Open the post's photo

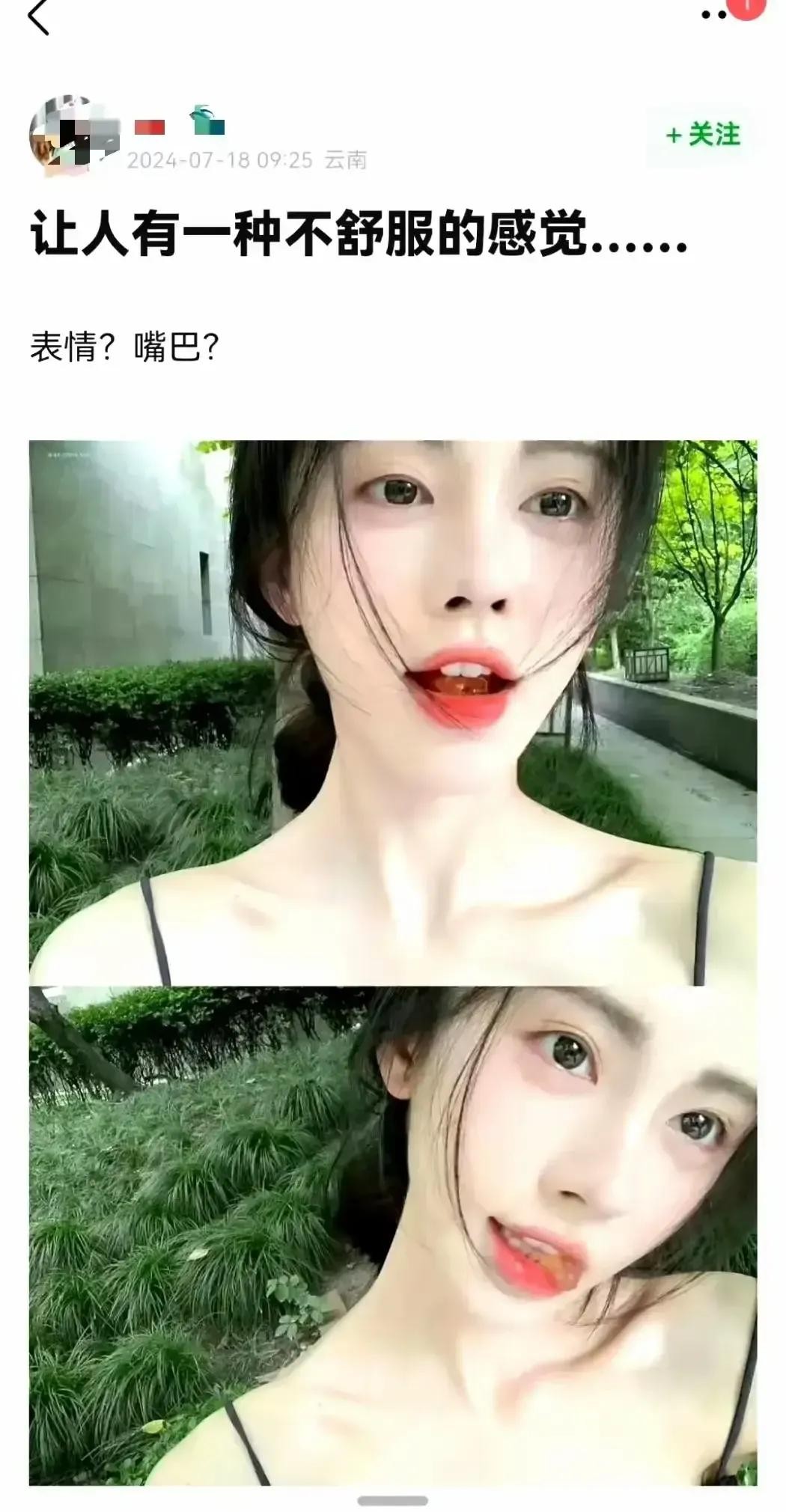(x=392, y=711)
